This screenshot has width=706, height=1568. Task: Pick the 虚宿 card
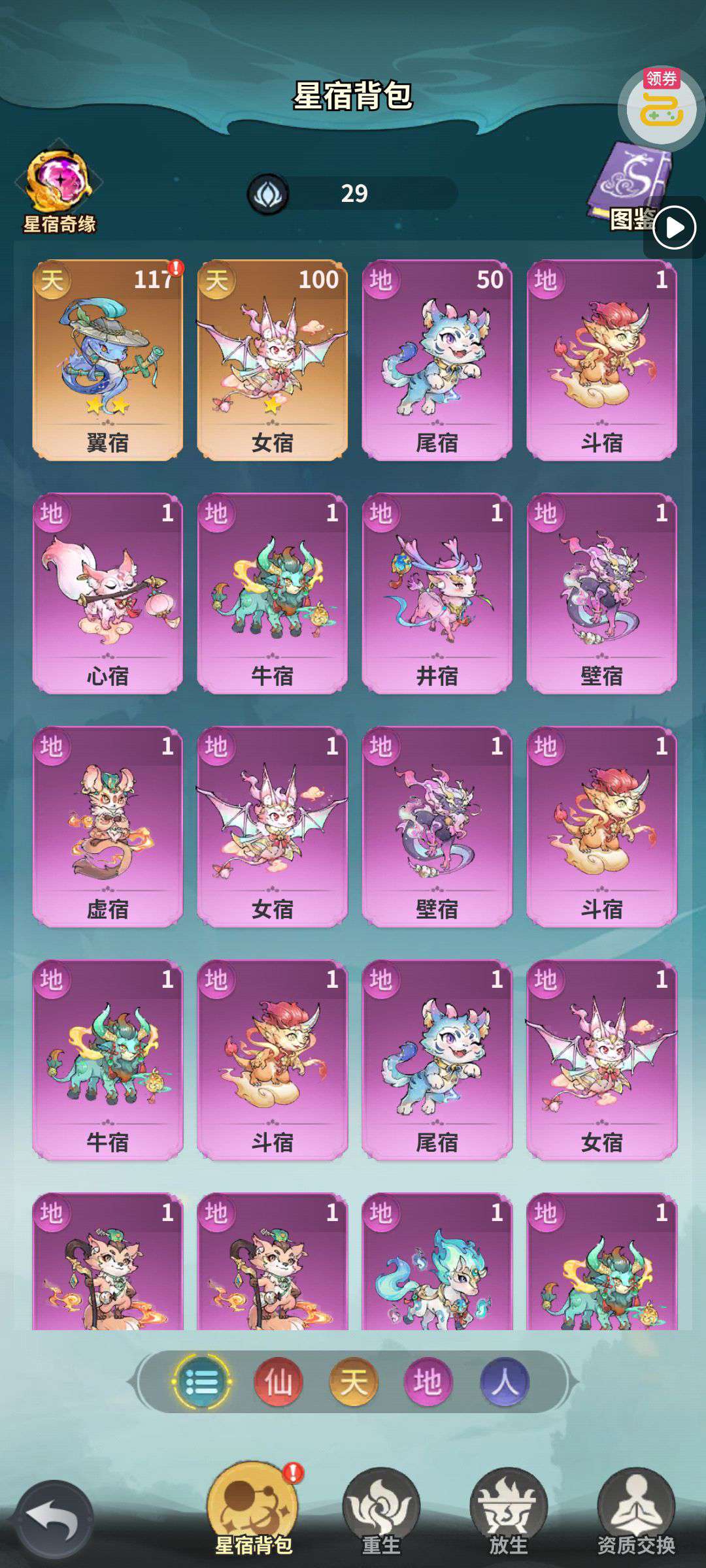tap(108, 826)
